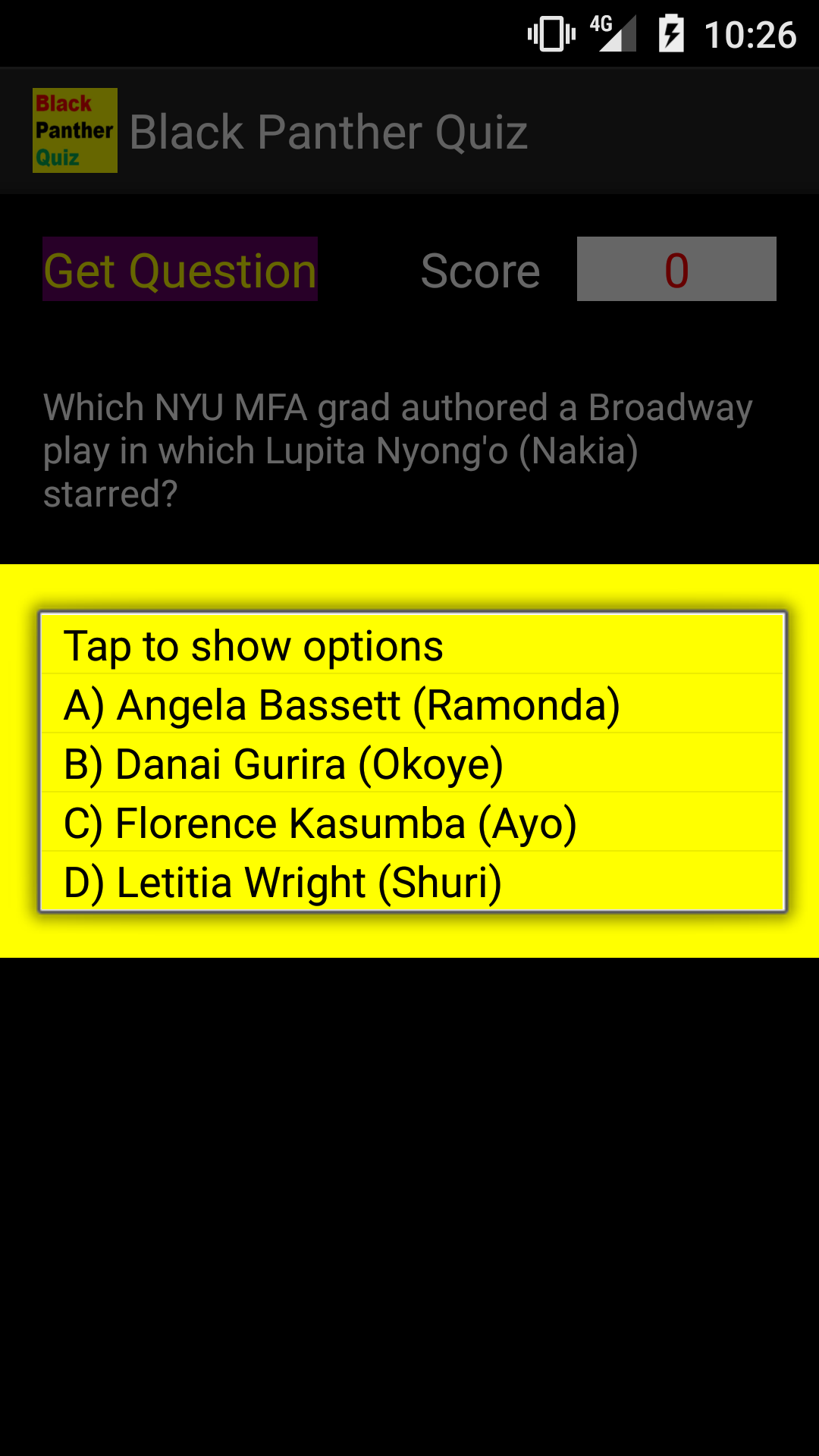Click the yellow highlighted options area
819x1456 pixels.
coord(409,758)
